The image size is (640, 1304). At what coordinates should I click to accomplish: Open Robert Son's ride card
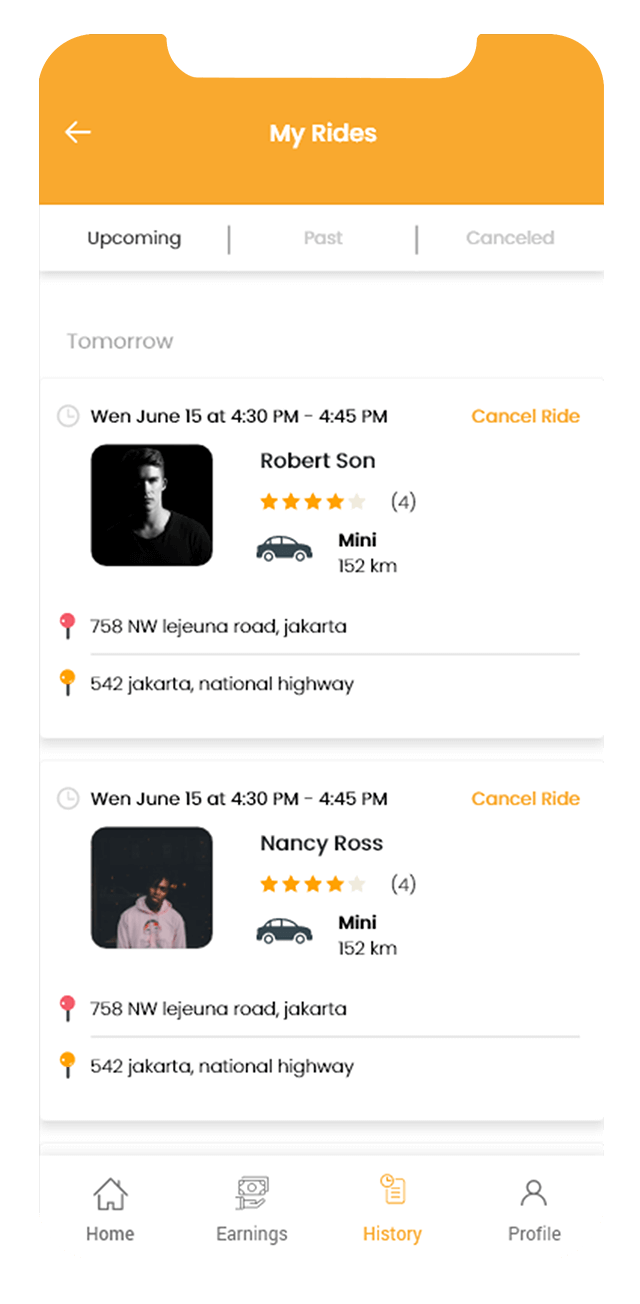point(322,558)
